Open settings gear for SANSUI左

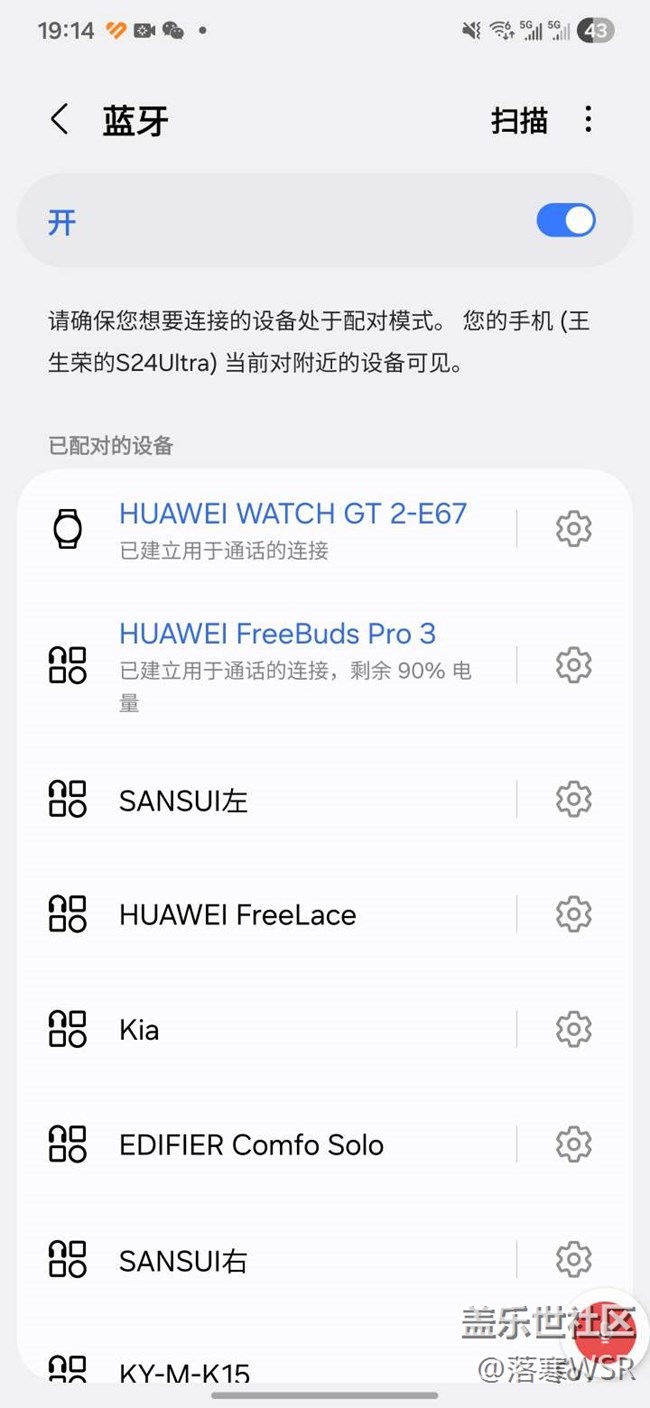(x=573, y=799)
